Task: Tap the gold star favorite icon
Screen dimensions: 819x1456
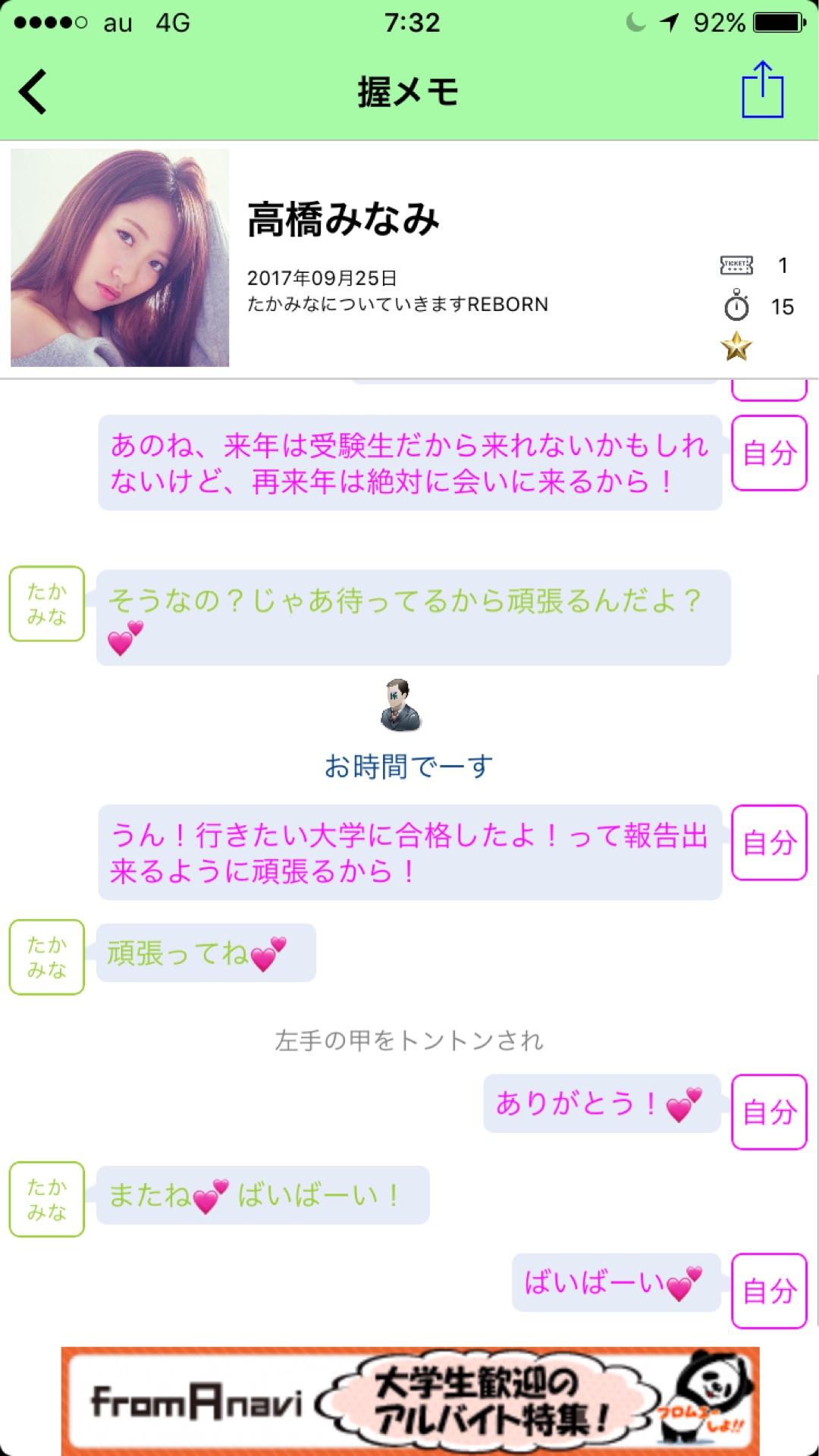Action: tap(736, 347)
